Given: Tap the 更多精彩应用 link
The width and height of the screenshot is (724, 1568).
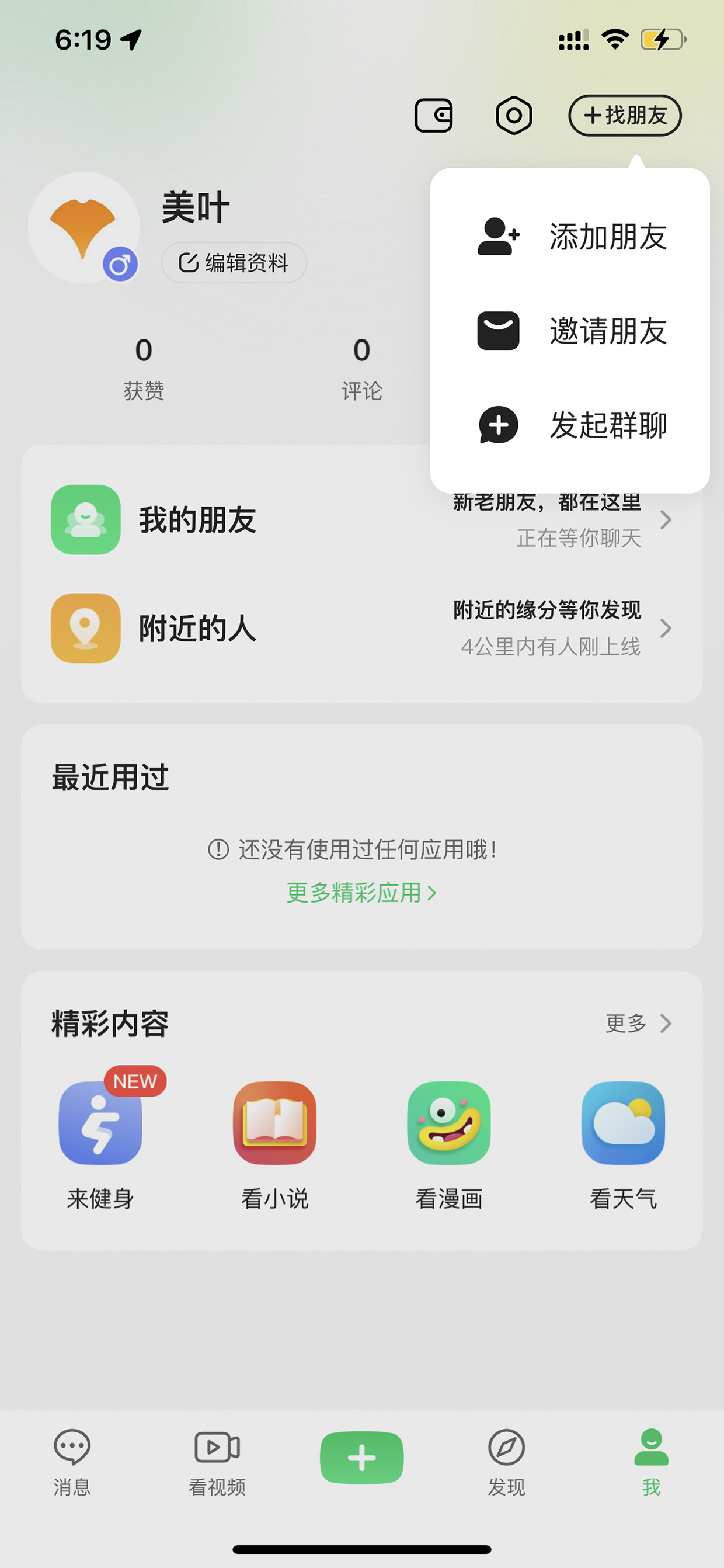Looking at the screenshot, I should [x=362, y=893].
